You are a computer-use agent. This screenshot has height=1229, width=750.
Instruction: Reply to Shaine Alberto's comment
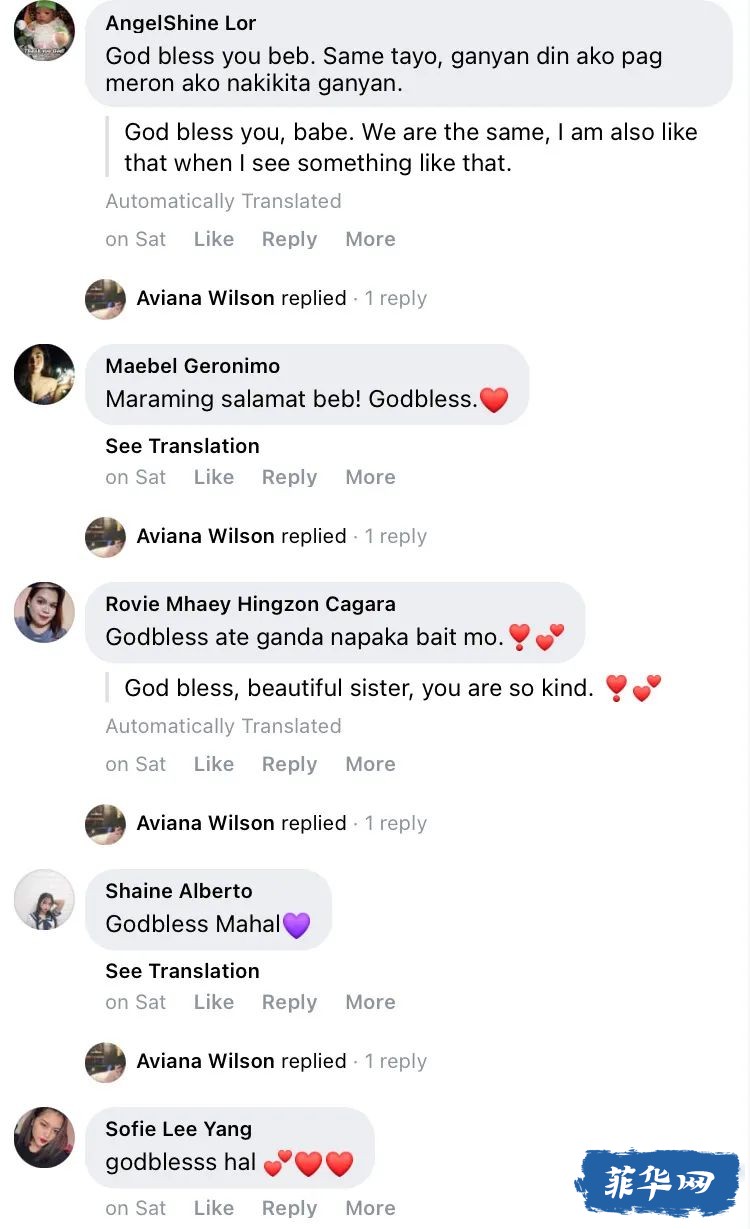[x=289, y=1002]
